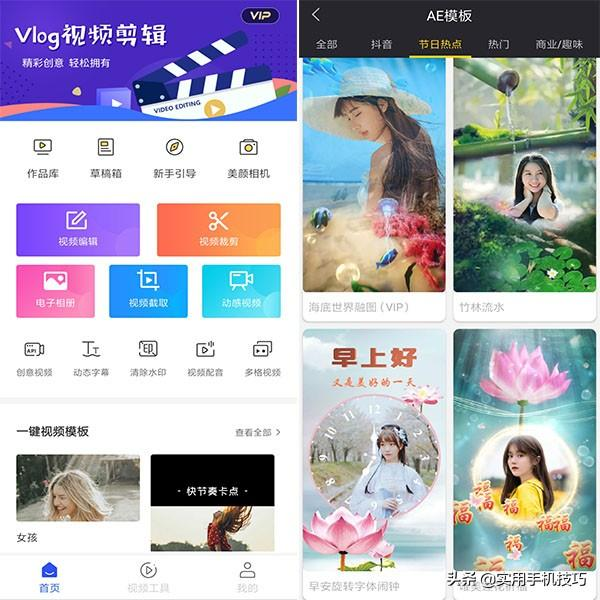Launch 美颜相机 beauty camera
Screen dimensions: 600x600
(248, 156)
